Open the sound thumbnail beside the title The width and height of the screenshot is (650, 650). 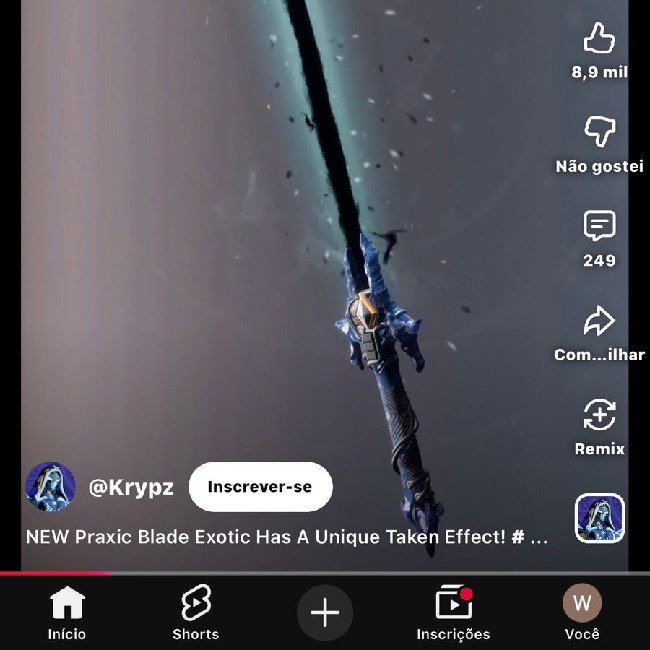pyautogui.click(x=599, y=518)
